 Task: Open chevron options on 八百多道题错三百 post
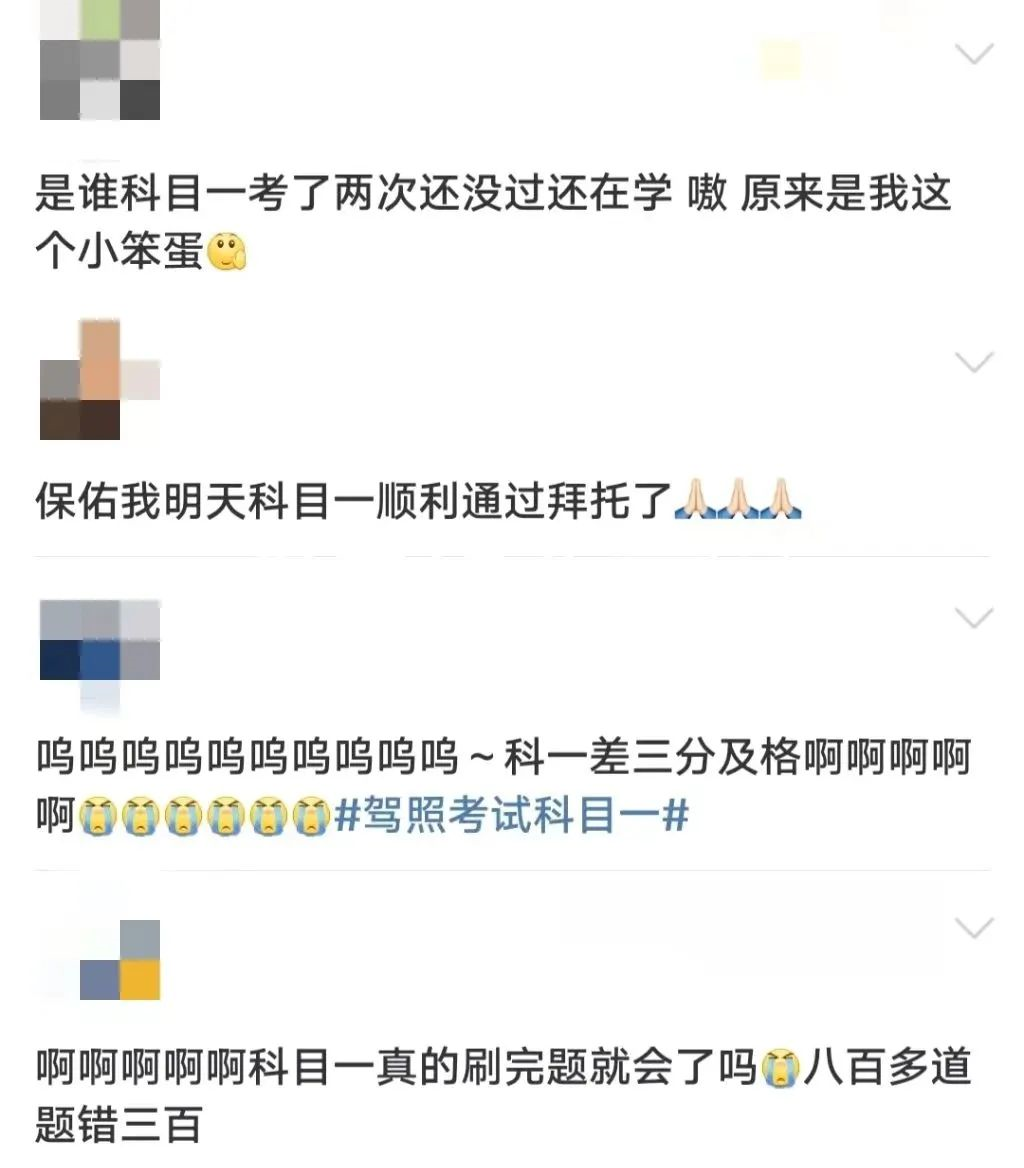coord(974,929)
